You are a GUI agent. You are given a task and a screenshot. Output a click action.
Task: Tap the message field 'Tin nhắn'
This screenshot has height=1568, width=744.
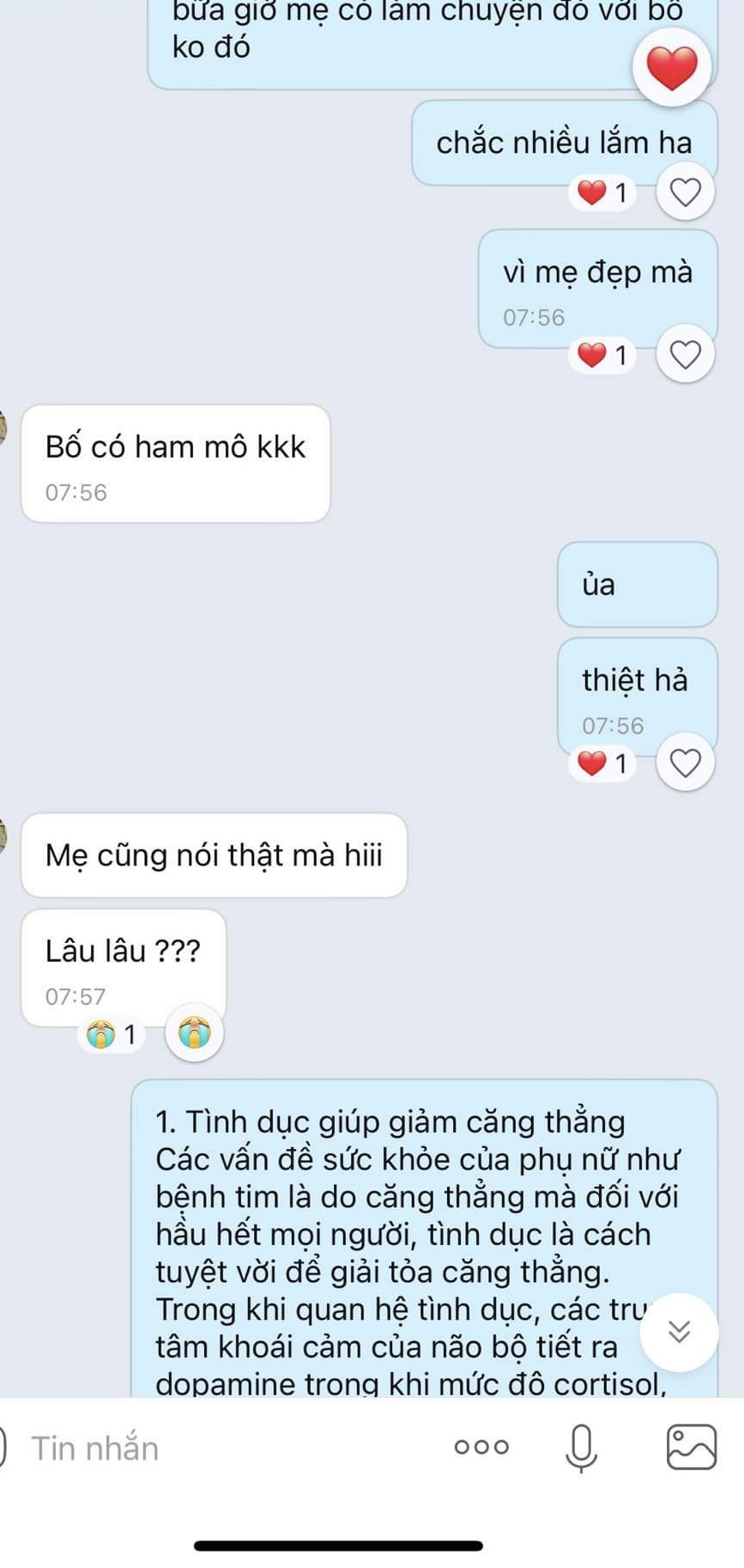pyautogui.click(x=215, y=1448)
